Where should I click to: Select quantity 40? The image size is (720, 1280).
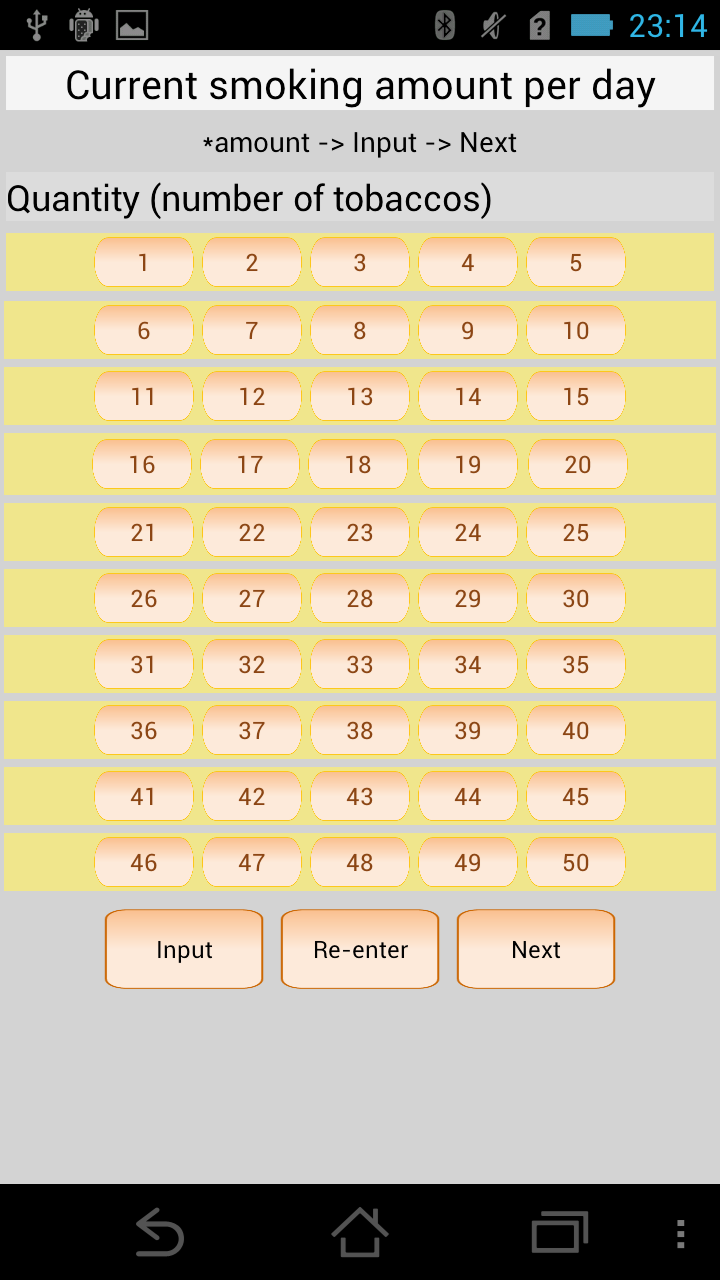click(x=576, y=730)
